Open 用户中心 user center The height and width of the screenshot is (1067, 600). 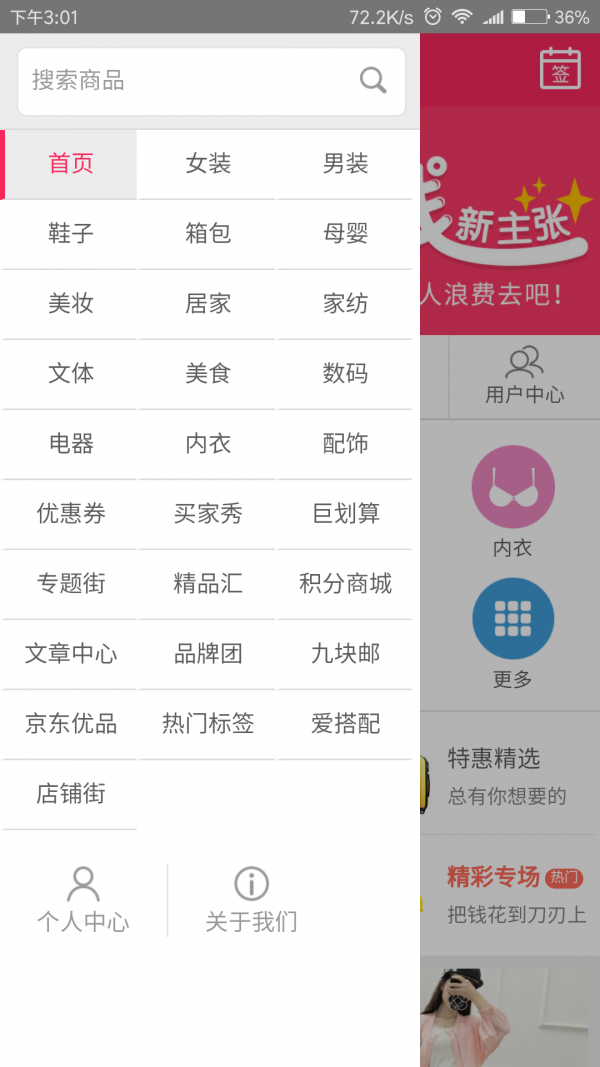click(525, 376)
